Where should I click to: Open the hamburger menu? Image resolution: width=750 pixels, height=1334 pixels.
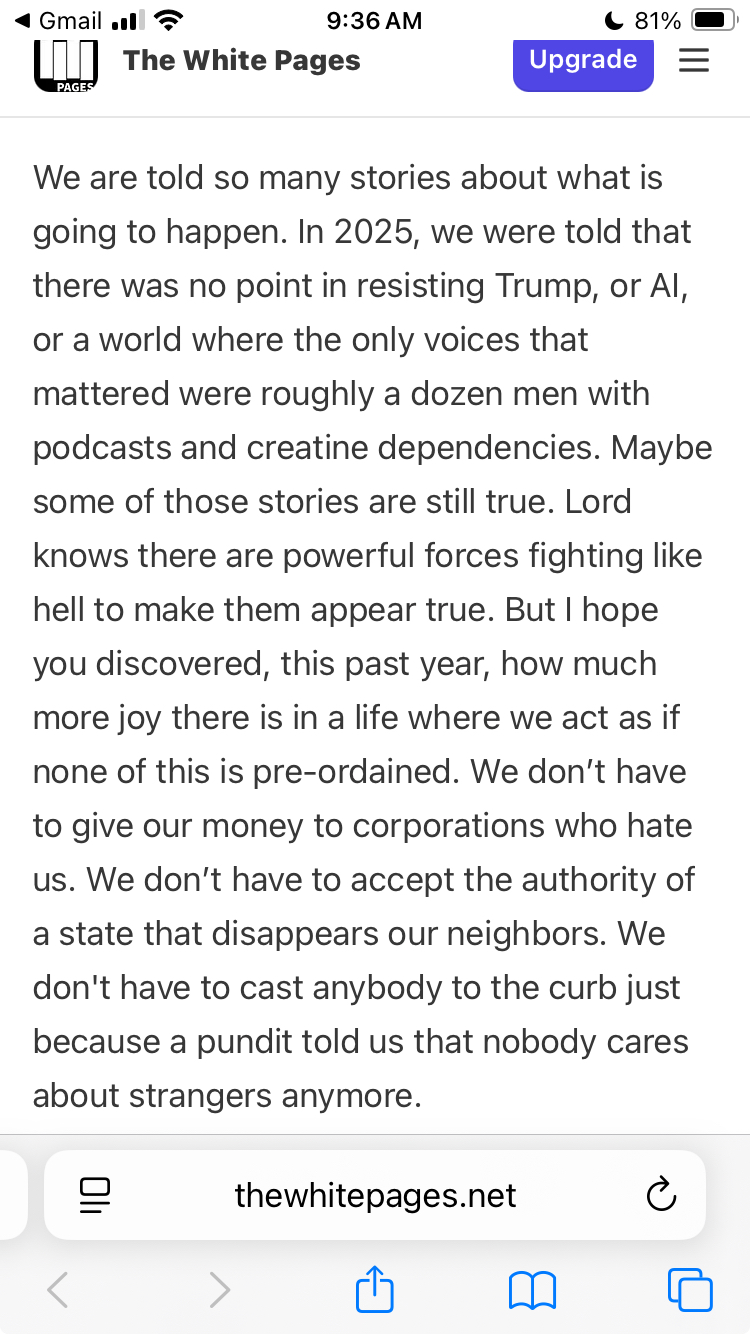click(694, 61)
